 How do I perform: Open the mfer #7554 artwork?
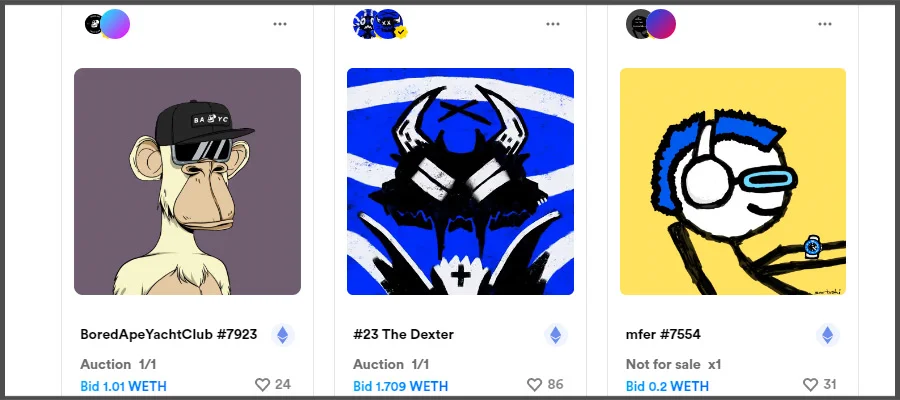(733, 181)
